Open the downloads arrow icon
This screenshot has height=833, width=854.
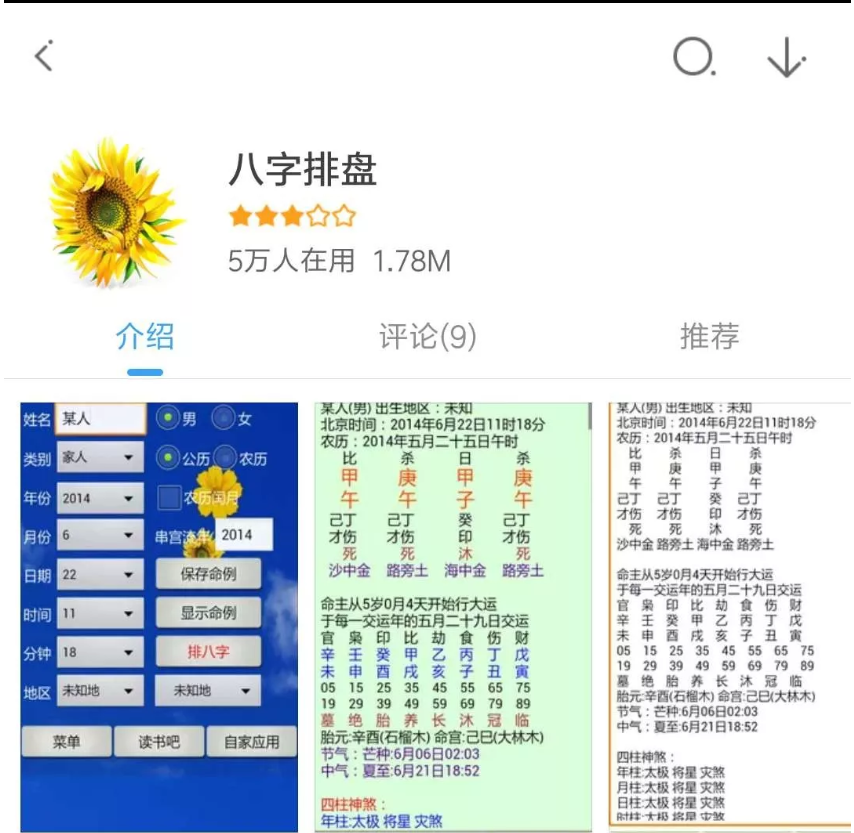(786, 58)
